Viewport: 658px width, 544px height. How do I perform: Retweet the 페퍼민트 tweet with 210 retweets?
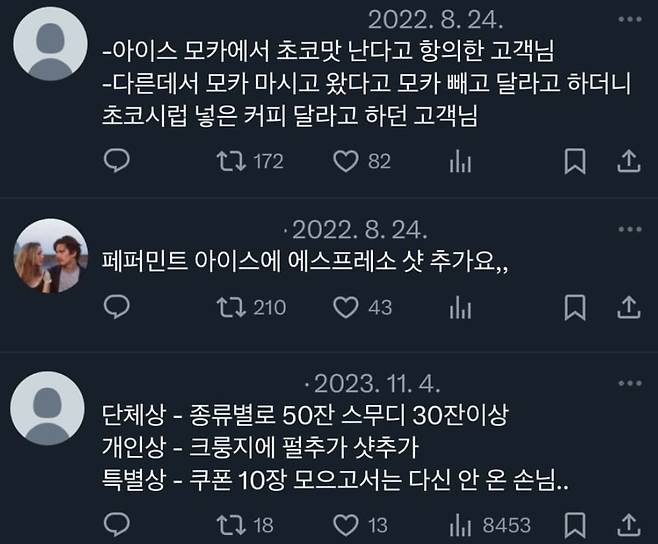pos(232,308)
